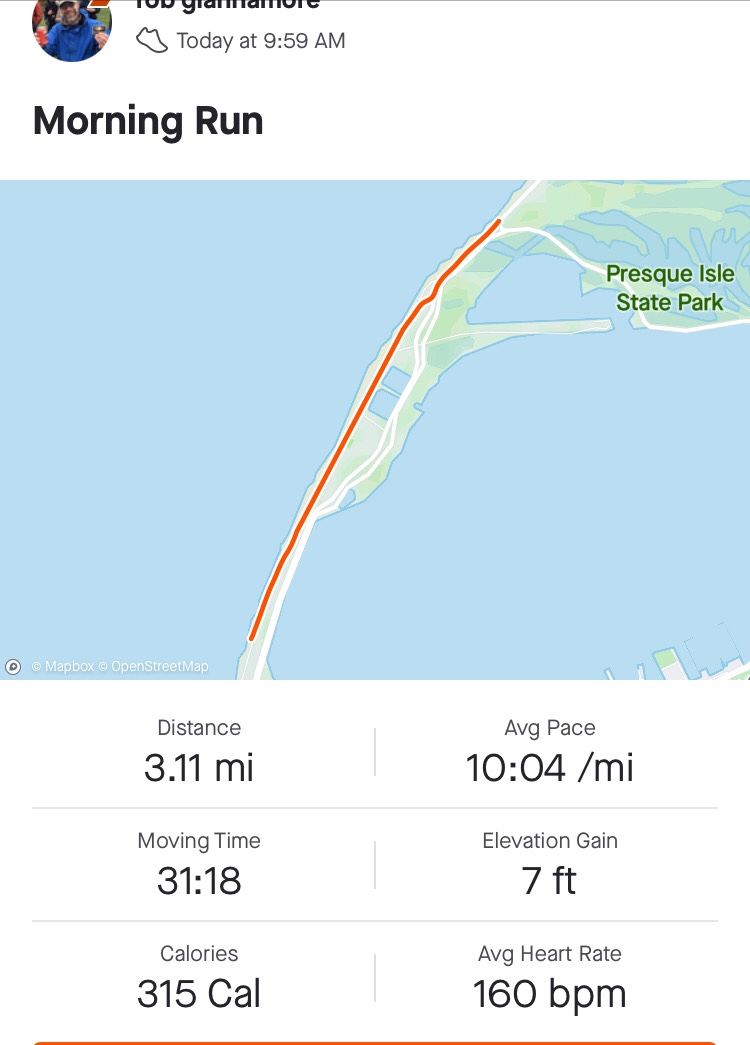This screenshot has width=750, height=1045.
Task: Open the athlete's profile photo
Action: coord(72,26)
